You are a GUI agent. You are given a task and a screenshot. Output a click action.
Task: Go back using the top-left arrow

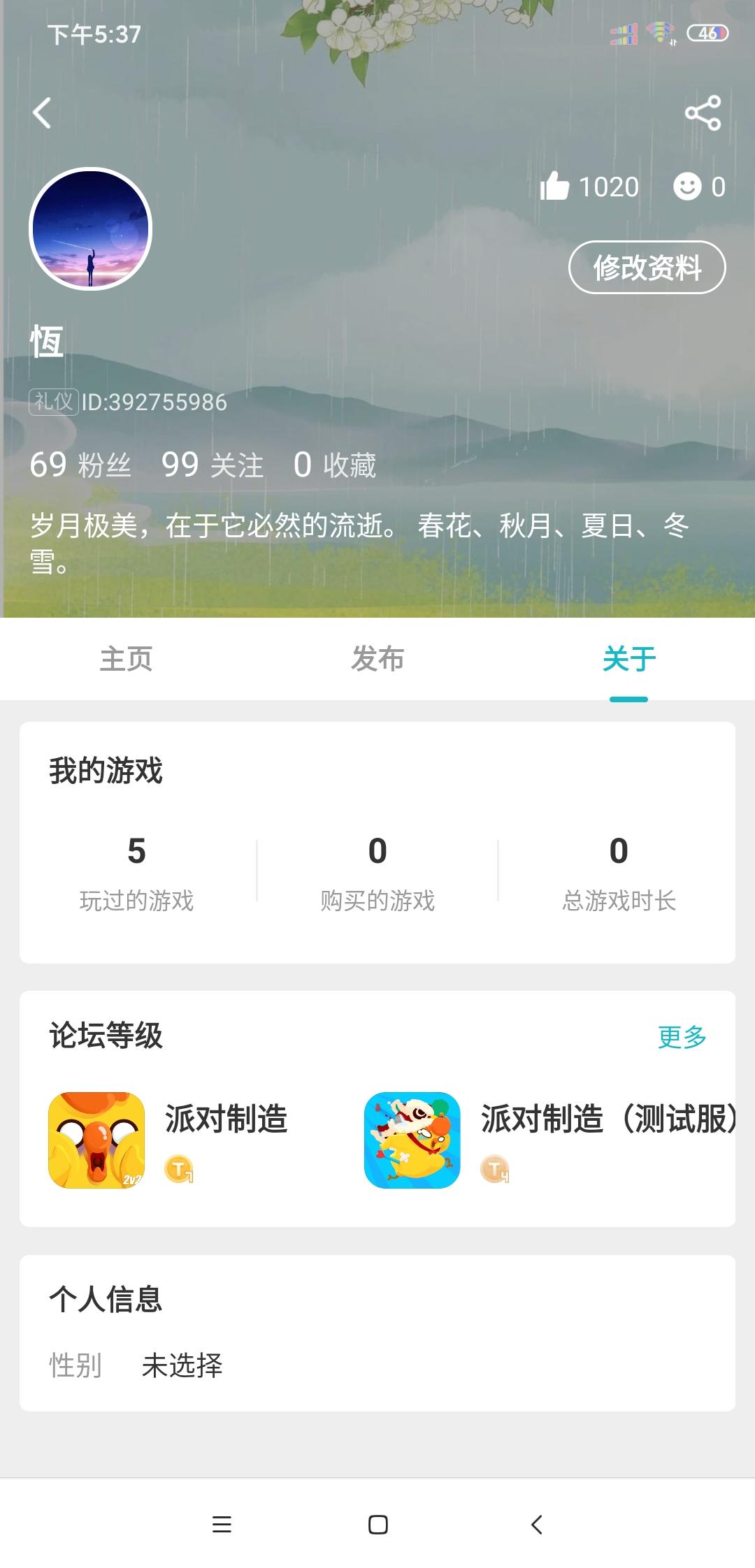[x=42, y=113]
